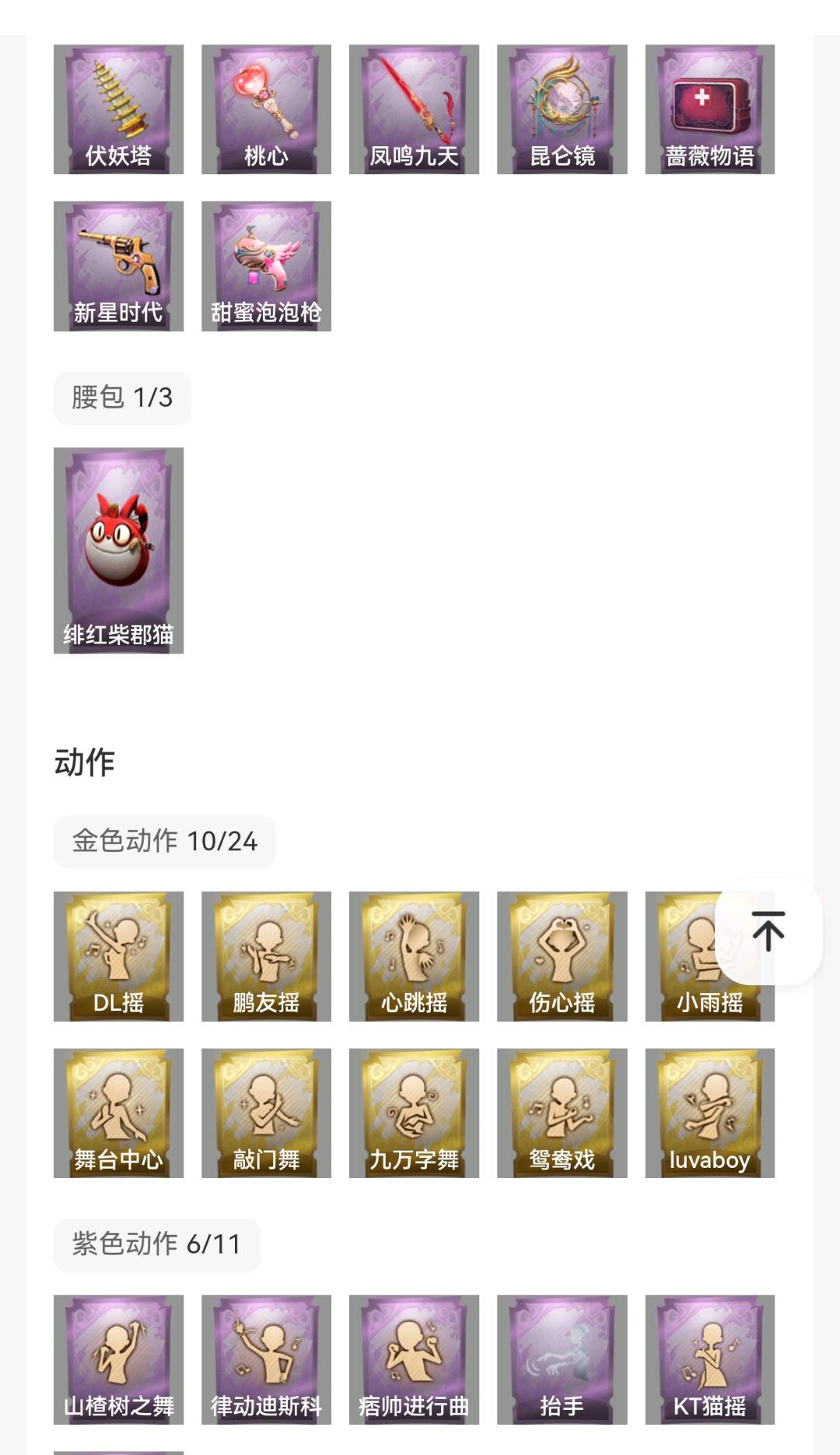Tap the 鹏友摇 gold emote

[266, 956]
